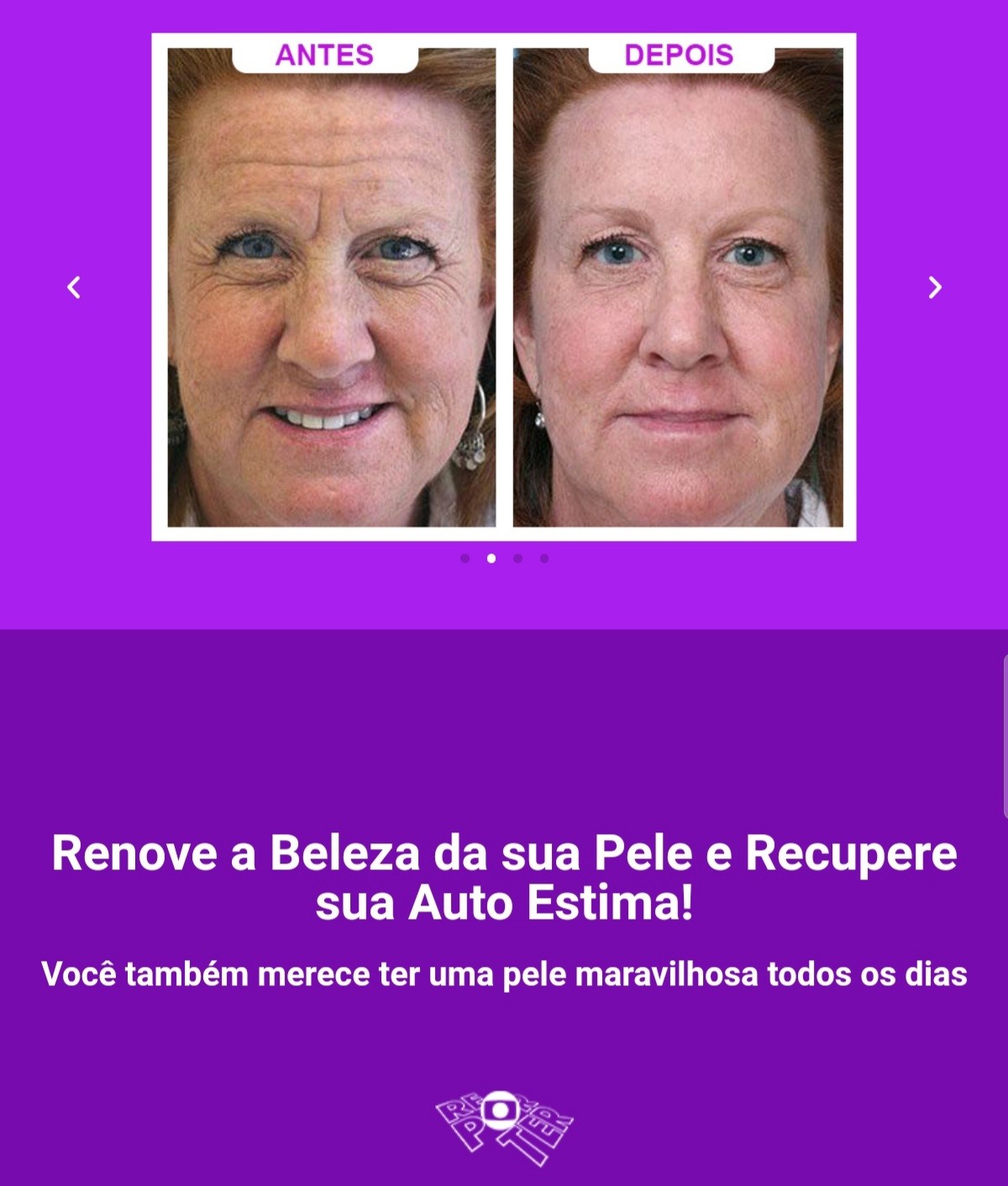Show the fourth slide via the last dot
This screenshot has width=1008, height=1186.
[x=544, y=559]
